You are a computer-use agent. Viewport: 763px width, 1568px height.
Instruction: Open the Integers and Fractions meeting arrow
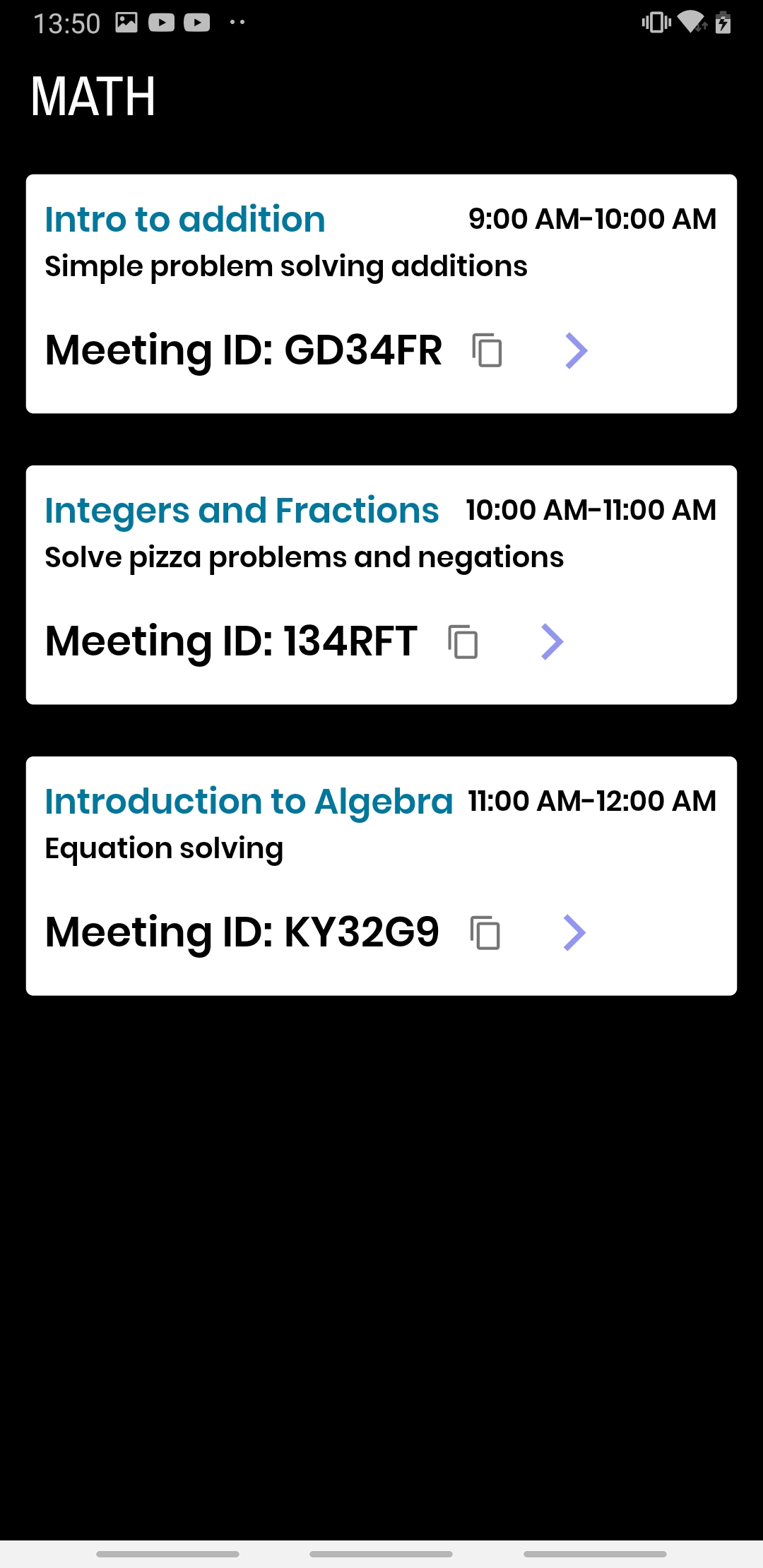pos(552,641)
